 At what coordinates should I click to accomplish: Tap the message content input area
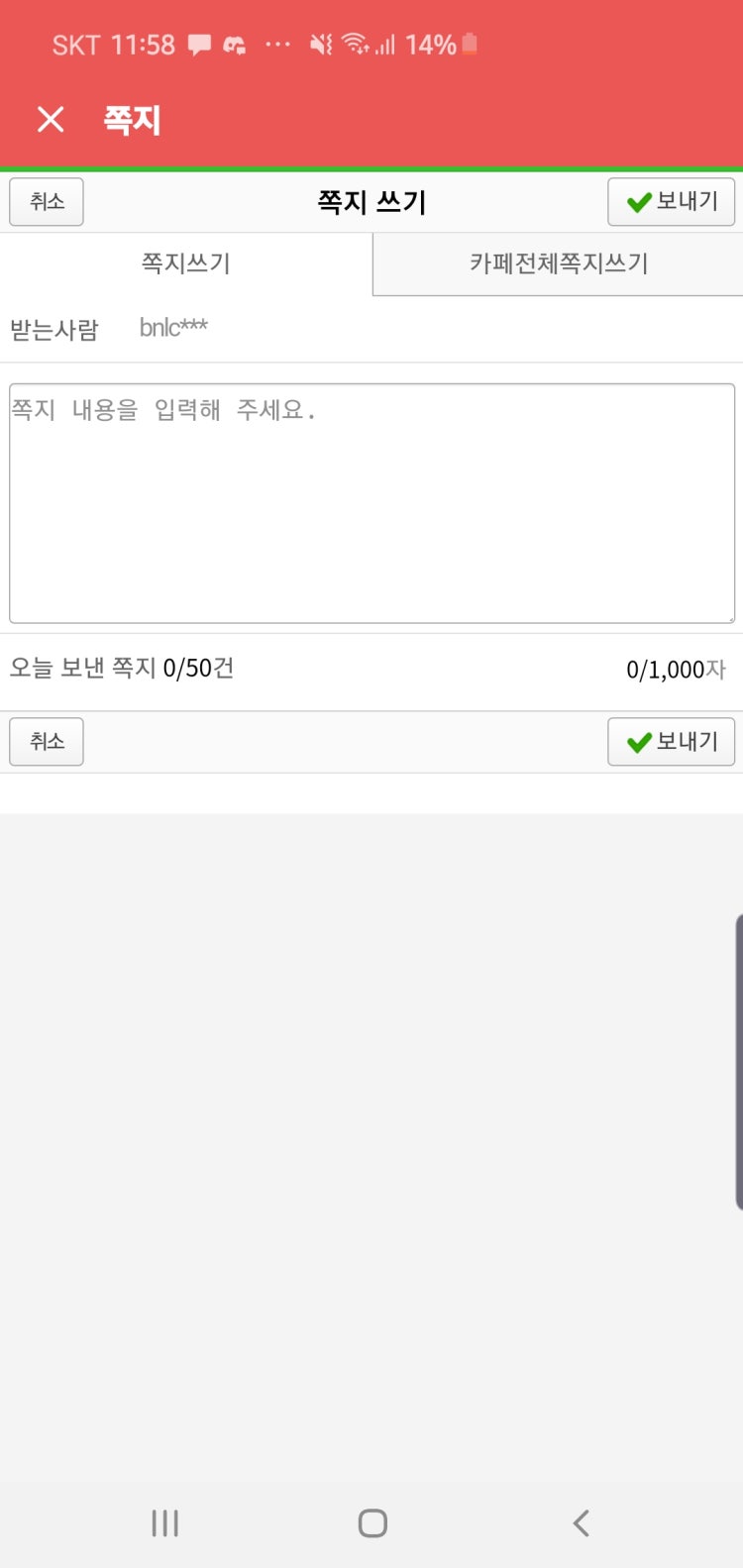point(371,500)
